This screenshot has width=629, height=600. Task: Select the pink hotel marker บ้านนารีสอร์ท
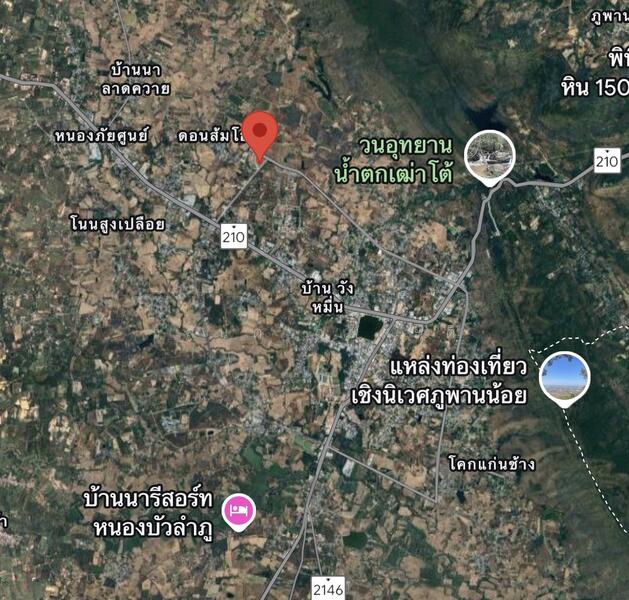238,511
